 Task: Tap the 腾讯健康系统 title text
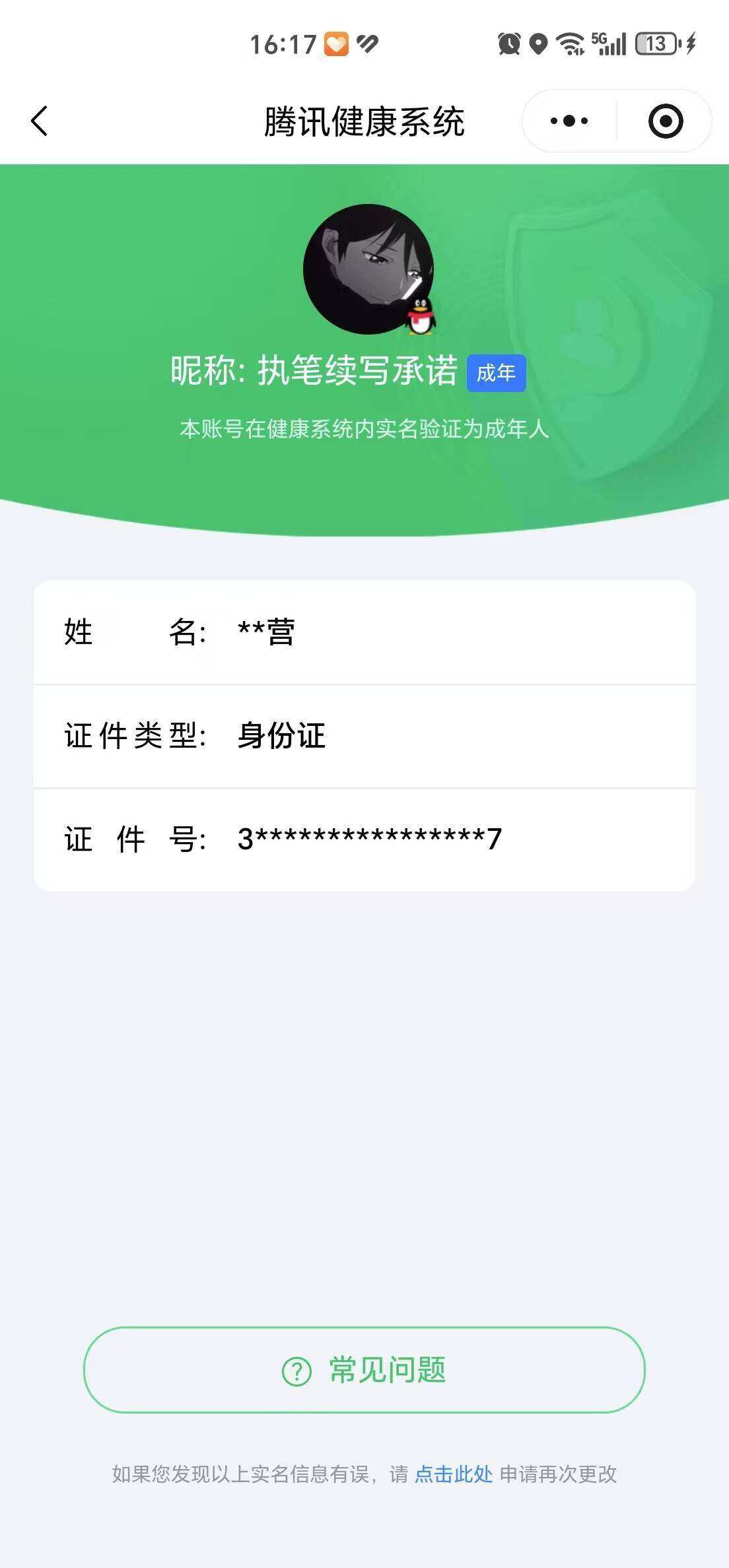364,121
